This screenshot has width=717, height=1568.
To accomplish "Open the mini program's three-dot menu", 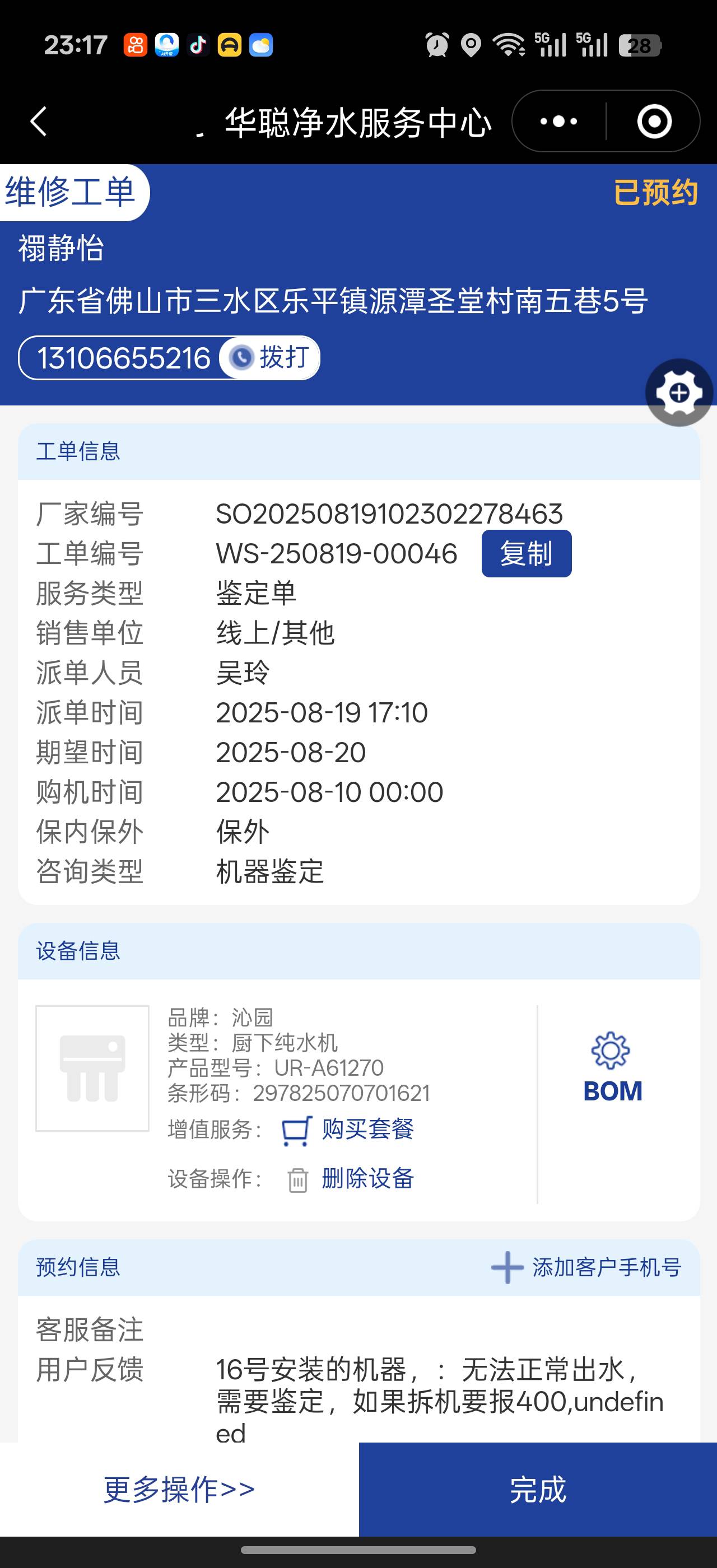I will pyautogui.click(x=558, y=121).
